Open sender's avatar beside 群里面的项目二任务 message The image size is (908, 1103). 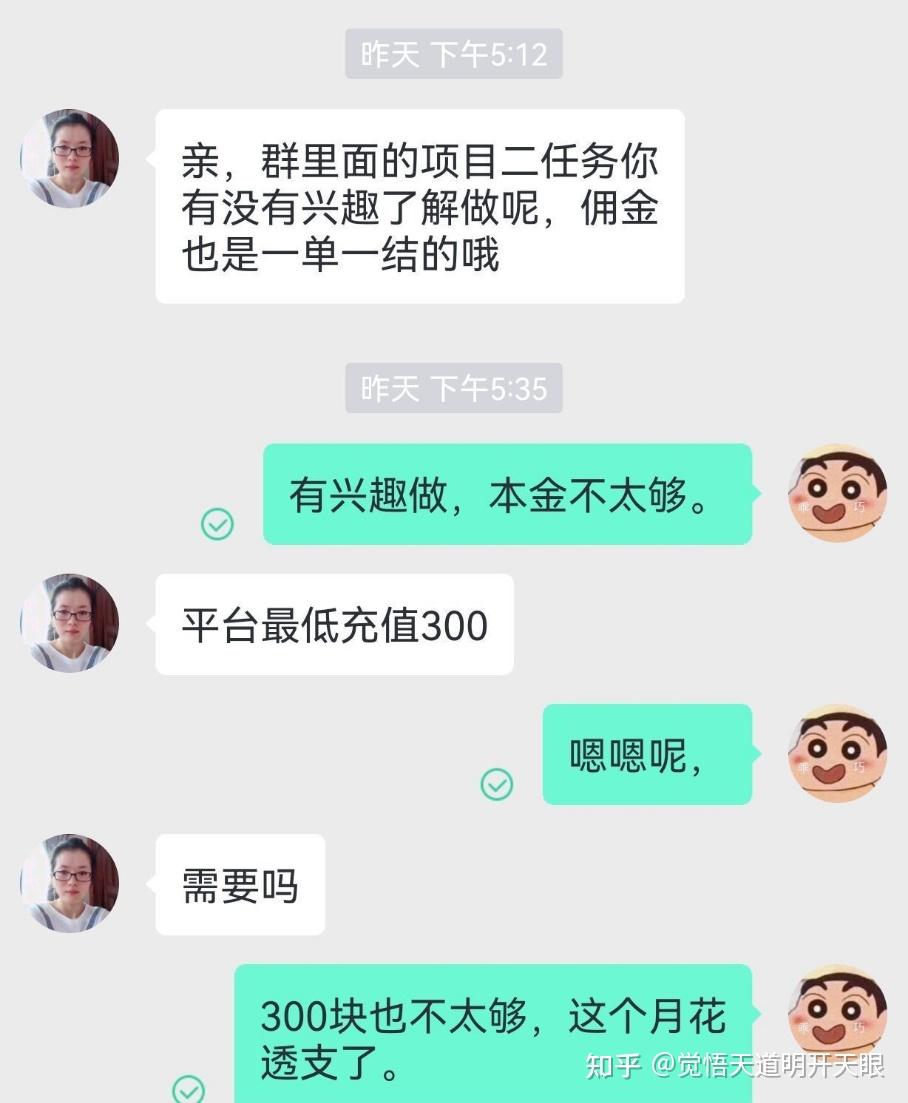(x=69, y=158)
